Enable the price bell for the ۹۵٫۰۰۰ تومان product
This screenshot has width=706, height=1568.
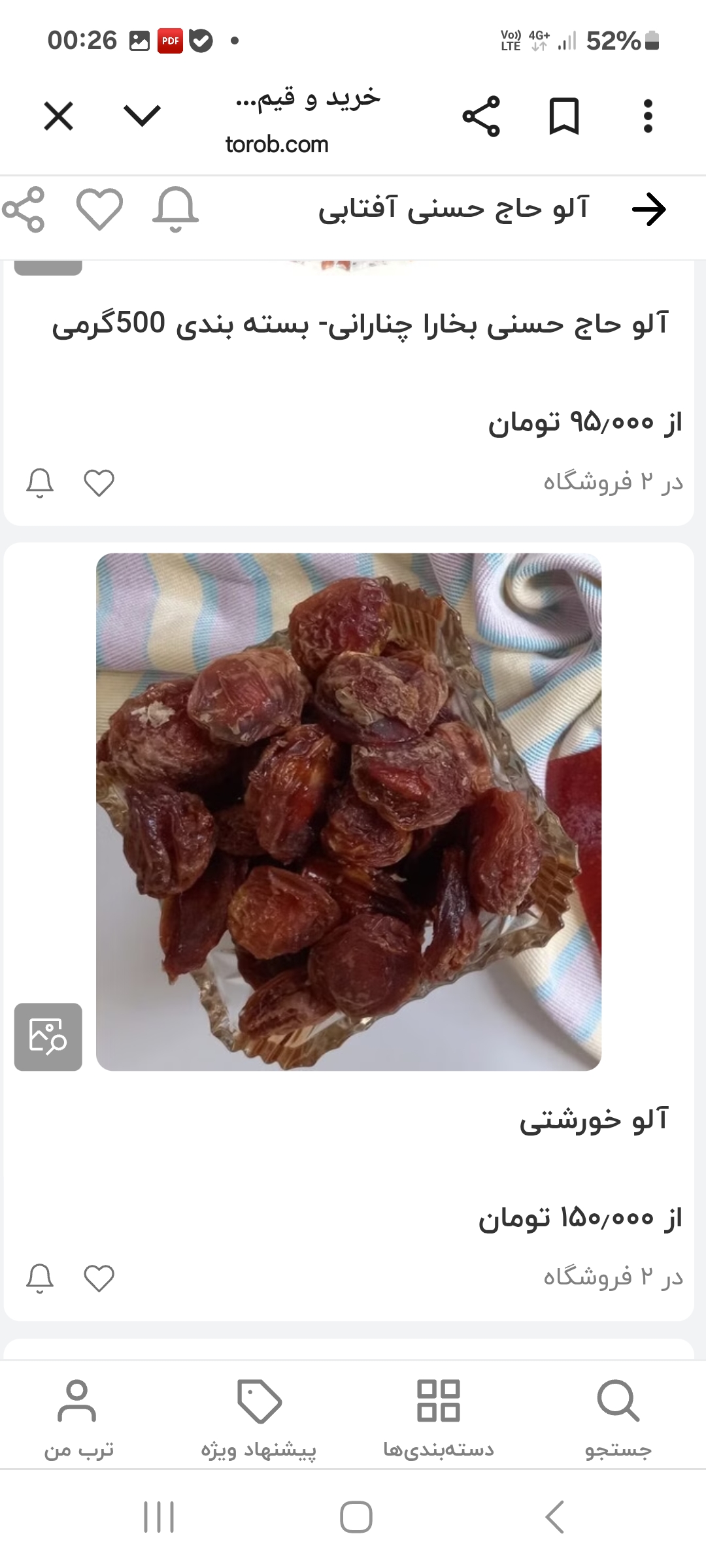[x=39, y=483]
